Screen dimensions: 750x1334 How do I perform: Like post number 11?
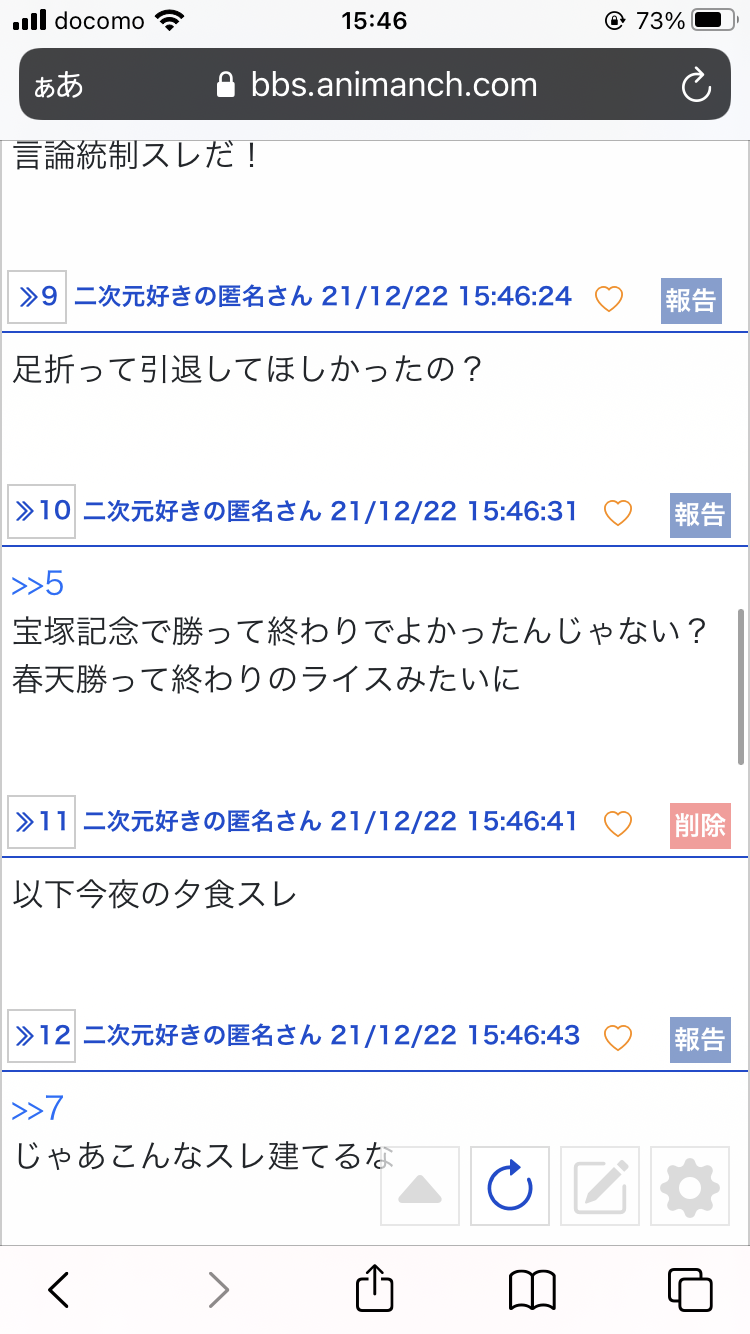click(x=618, y=823)
